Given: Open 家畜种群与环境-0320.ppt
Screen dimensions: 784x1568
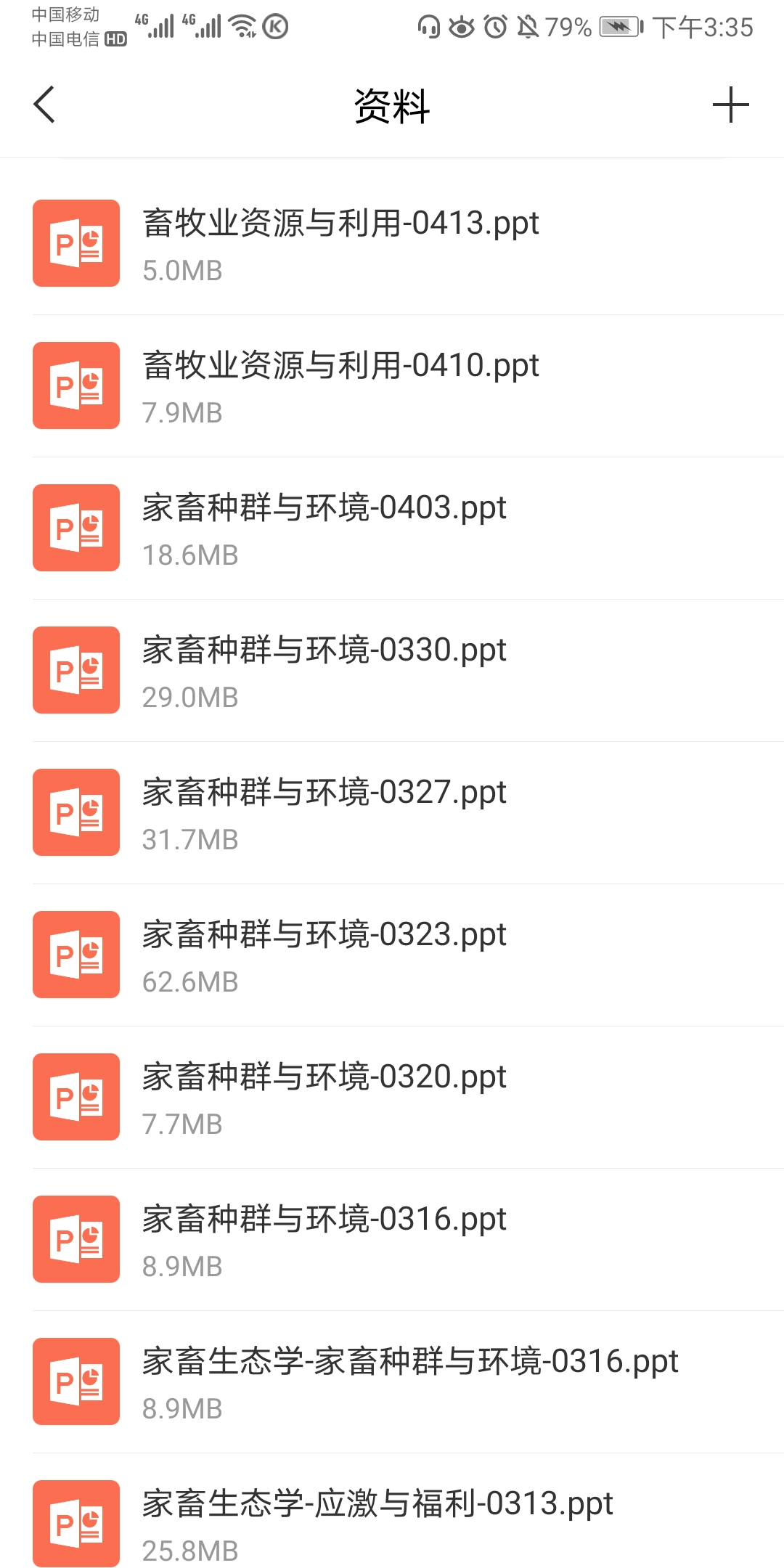Looking at the screenshot, I should point(392,1097).
